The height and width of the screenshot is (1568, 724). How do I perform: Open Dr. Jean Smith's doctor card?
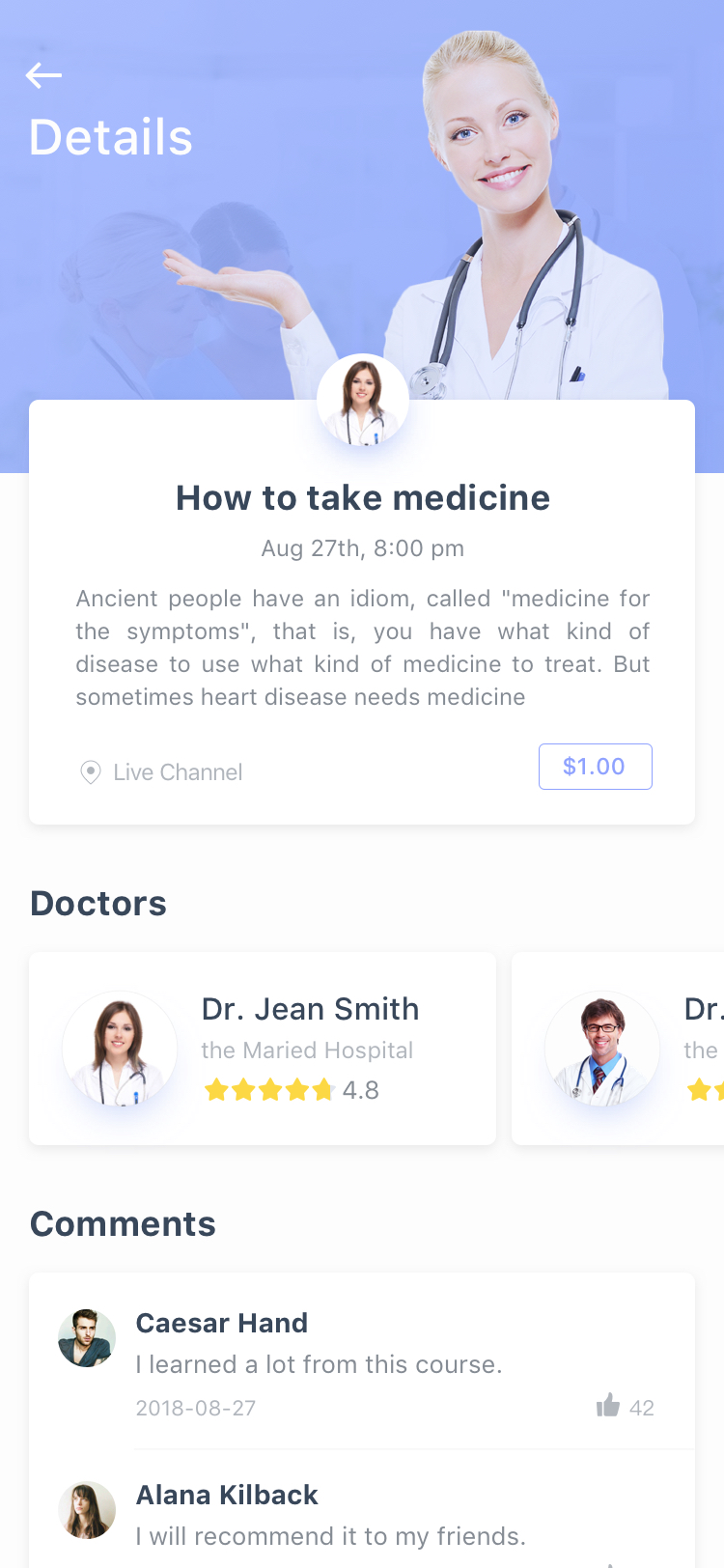[x=263, y=1049]
